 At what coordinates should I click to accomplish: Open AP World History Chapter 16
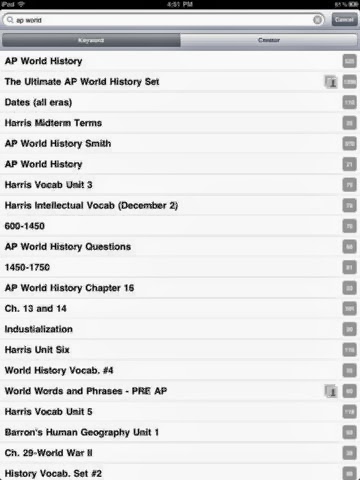coord(180,288)
